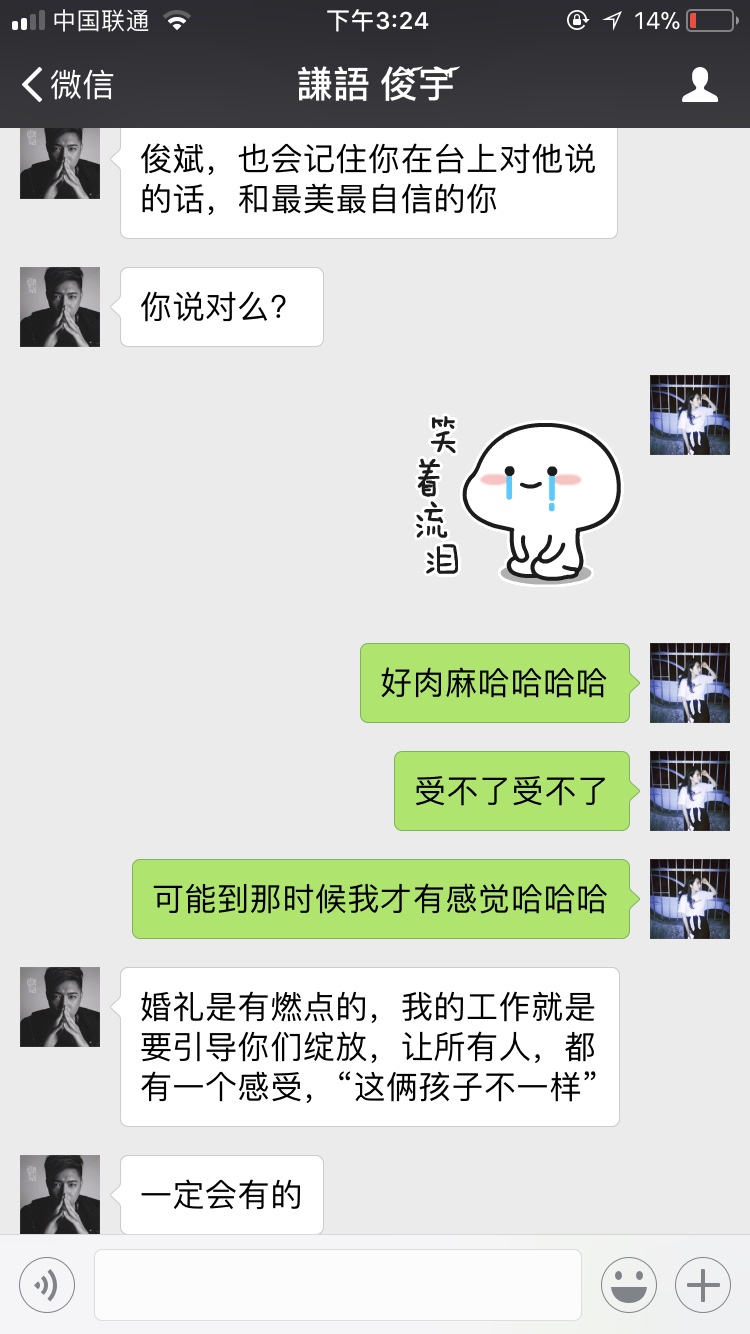
Task: Tap the message text field
Action: point(338,1285)
